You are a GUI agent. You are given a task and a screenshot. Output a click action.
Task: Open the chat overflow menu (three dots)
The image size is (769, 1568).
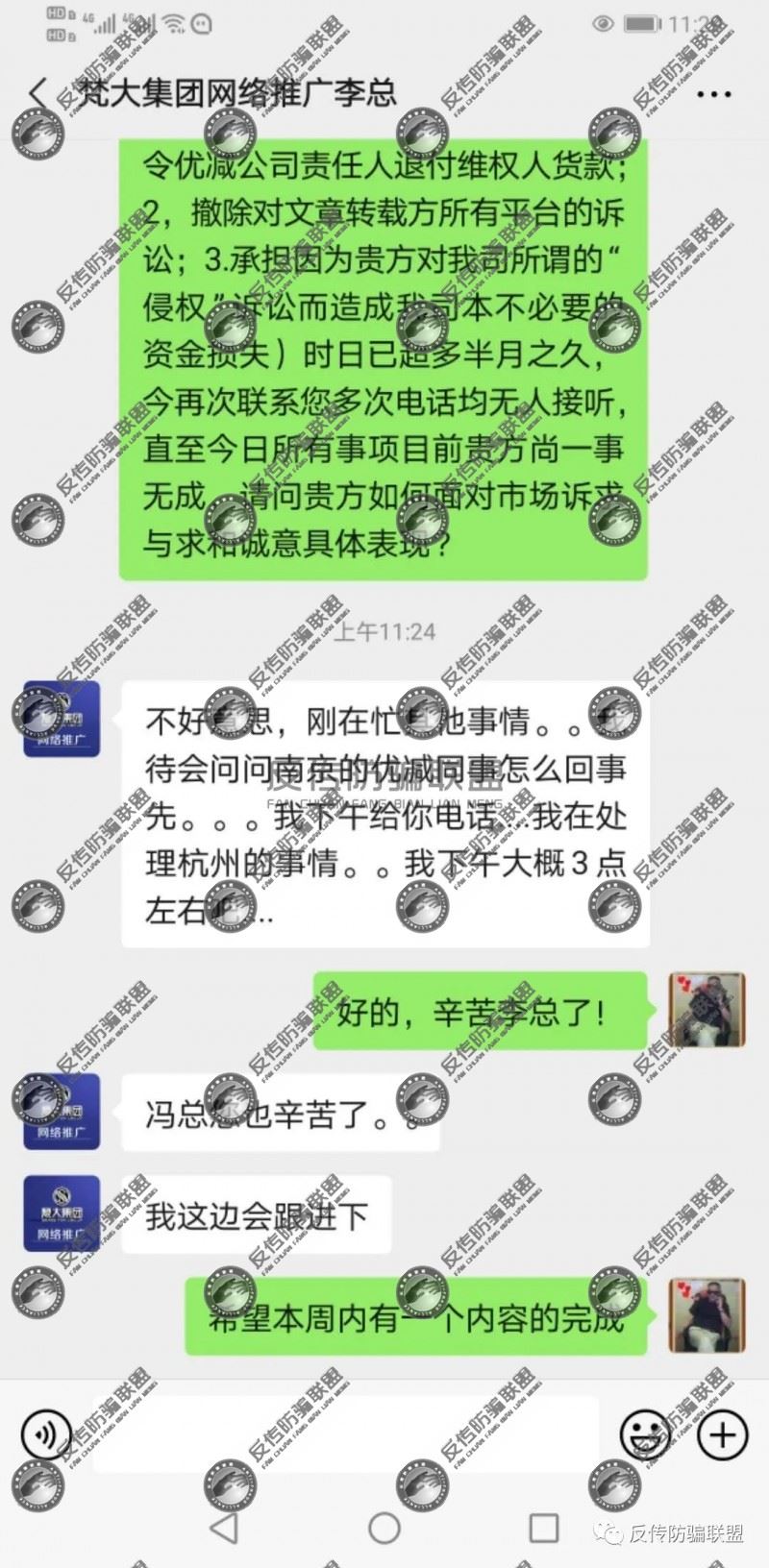[x=712, y=94]
